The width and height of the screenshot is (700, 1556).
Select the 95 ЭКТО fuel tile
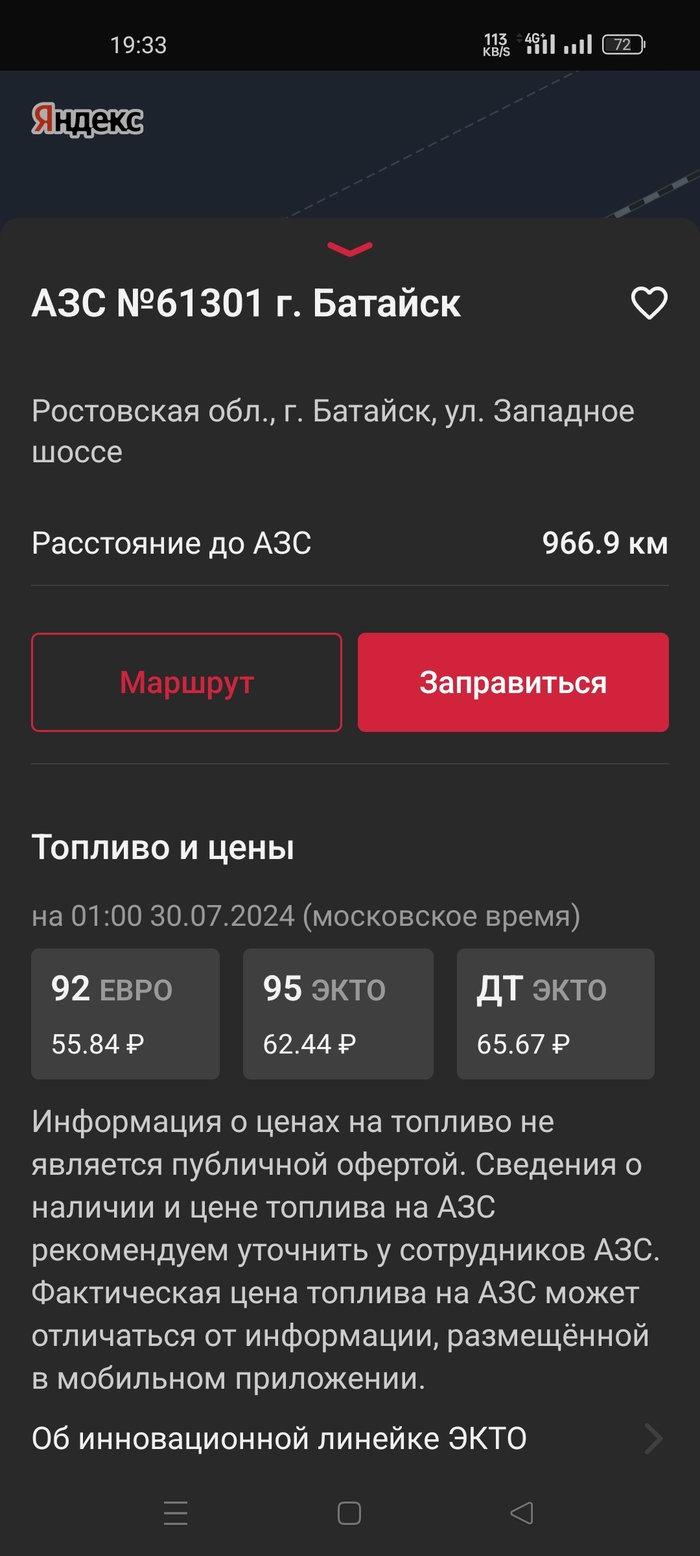(x=338, y=1014)
